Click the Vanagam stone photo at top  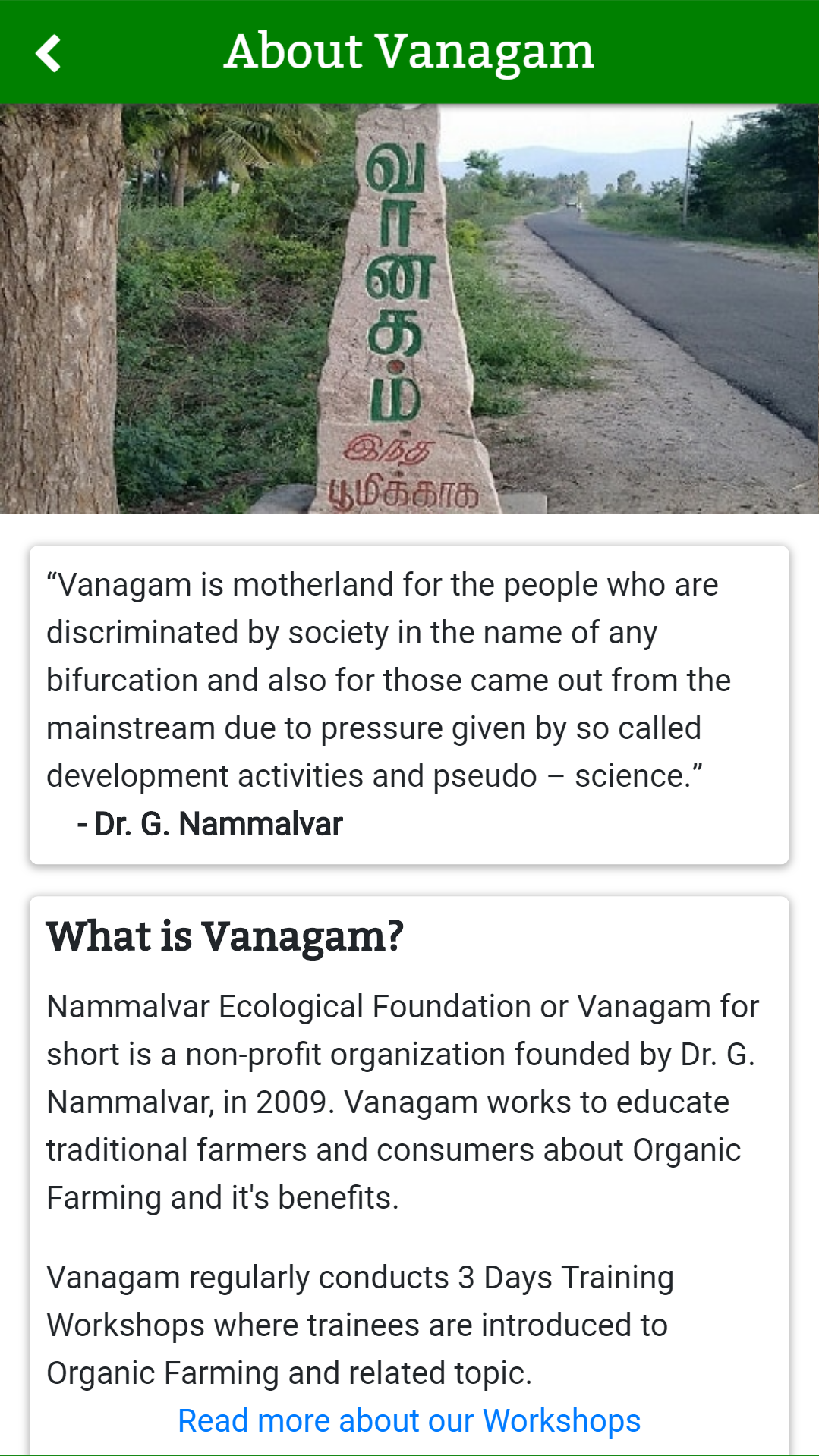[x=409, y=307]
